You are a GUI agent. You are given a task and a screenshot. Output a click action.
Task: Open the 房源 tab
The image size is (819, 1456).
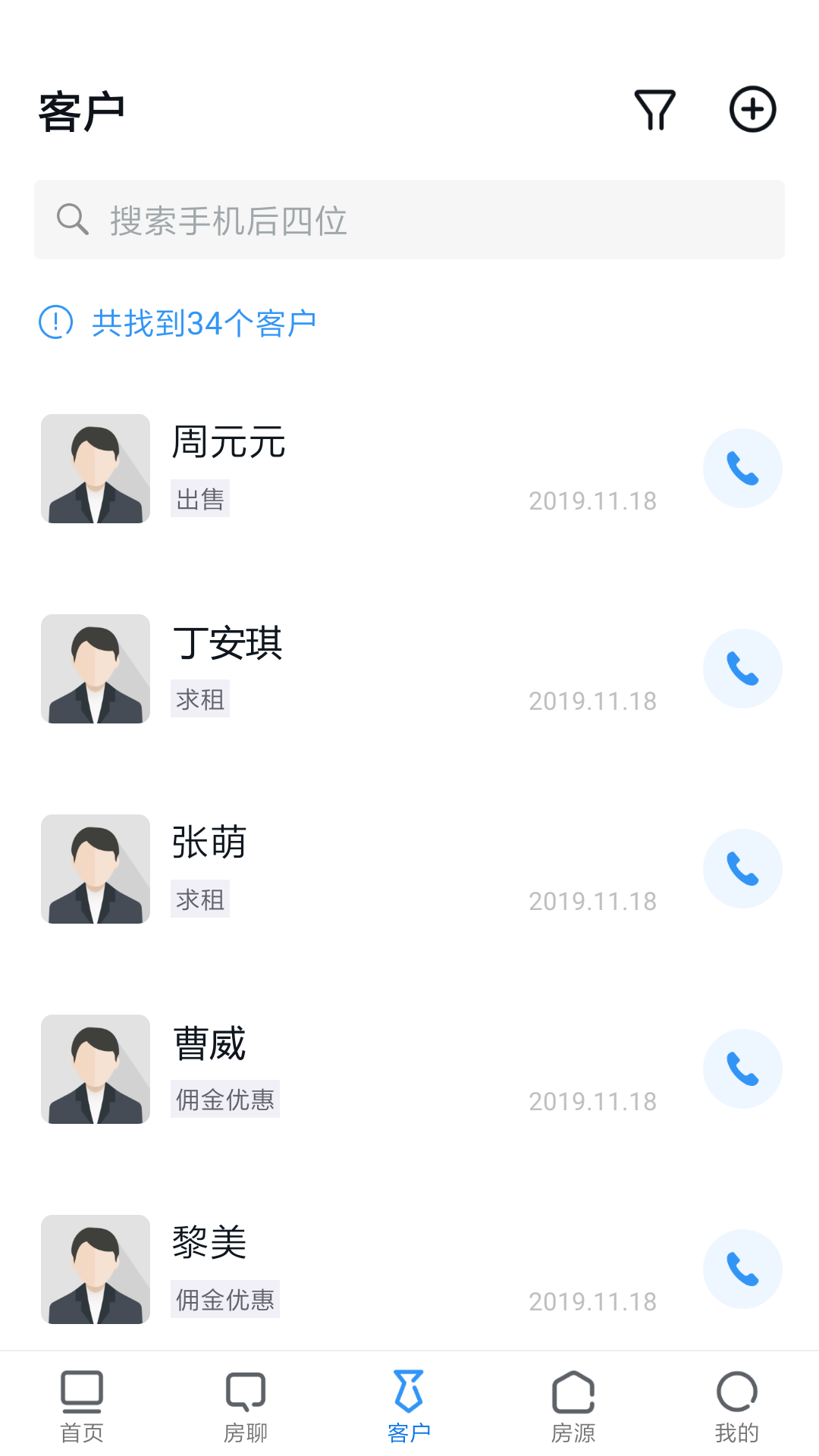tap(573, 1407)
